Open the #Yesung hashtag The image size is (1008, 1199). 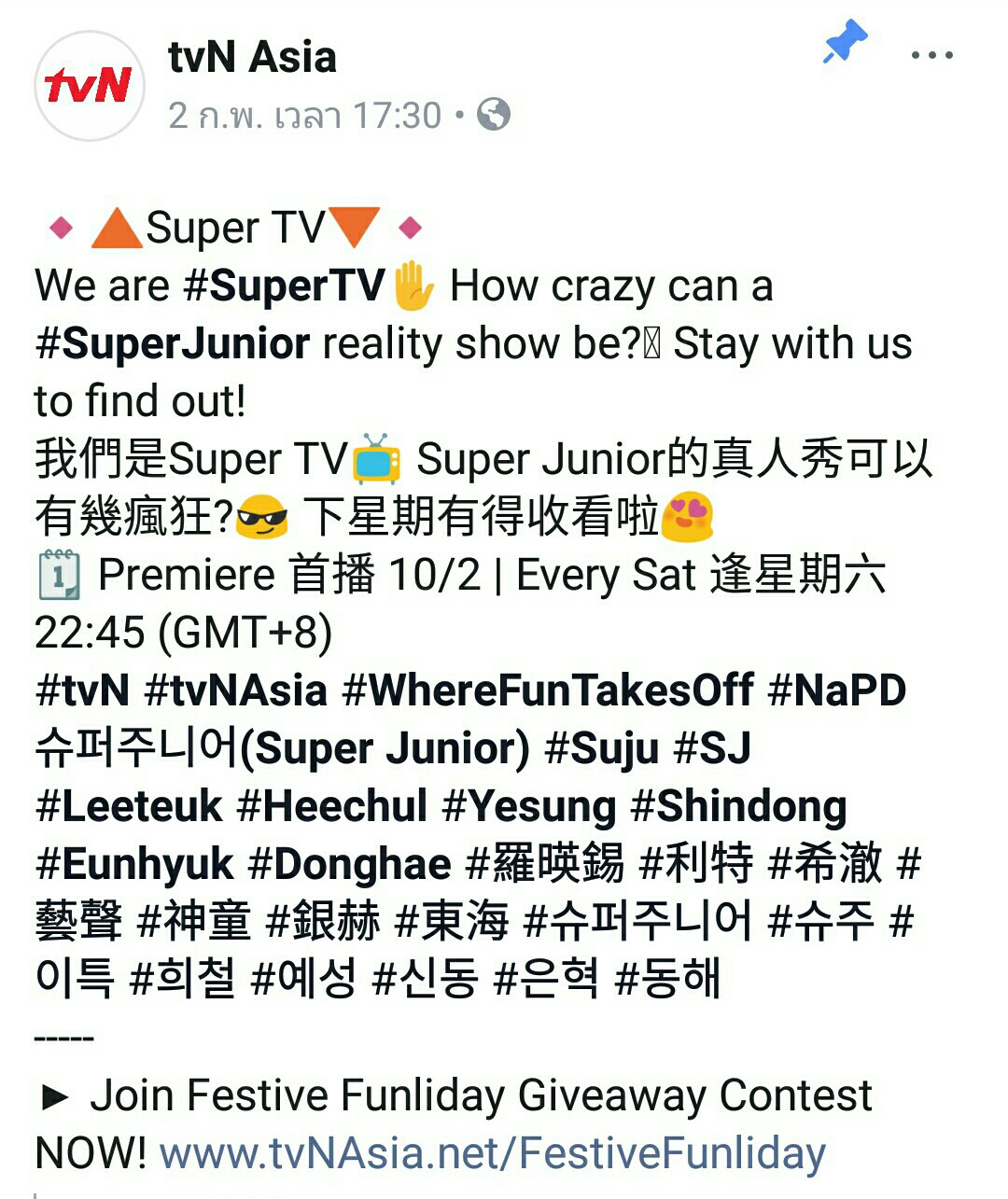coord(529,807)
